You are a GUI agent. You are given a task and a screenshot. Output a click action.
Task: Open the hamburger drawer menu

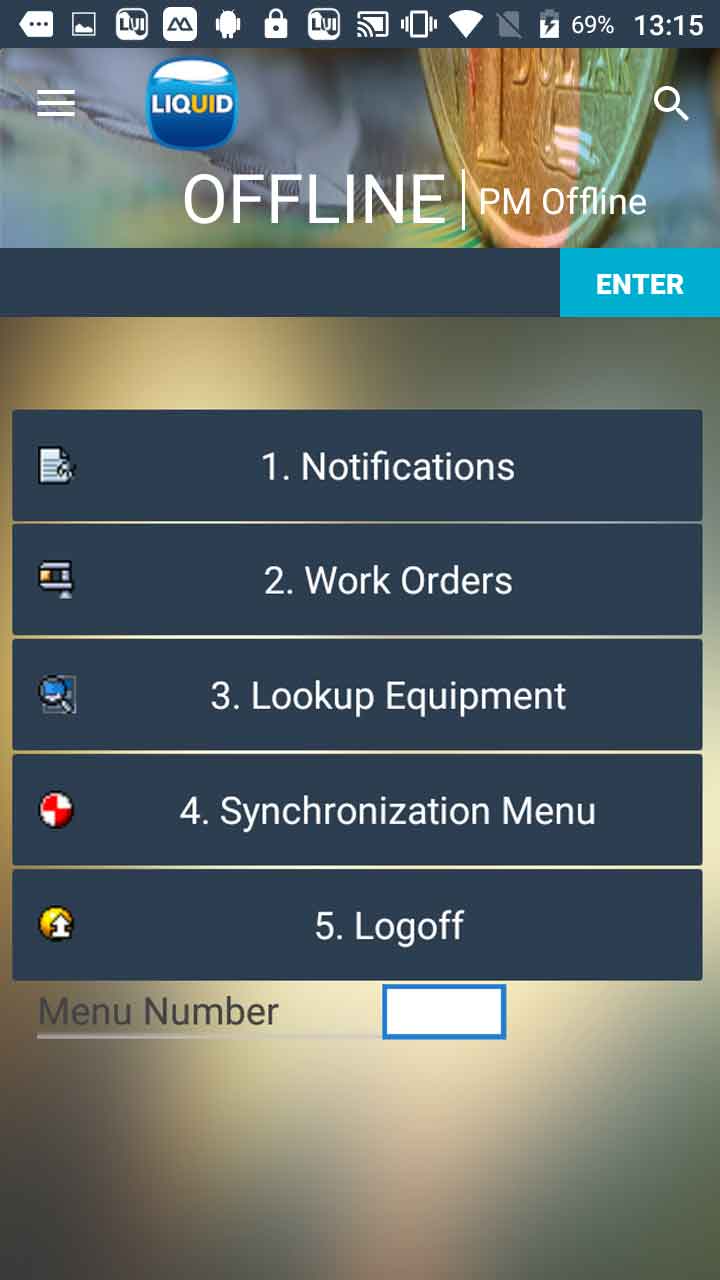click(56, 103)
